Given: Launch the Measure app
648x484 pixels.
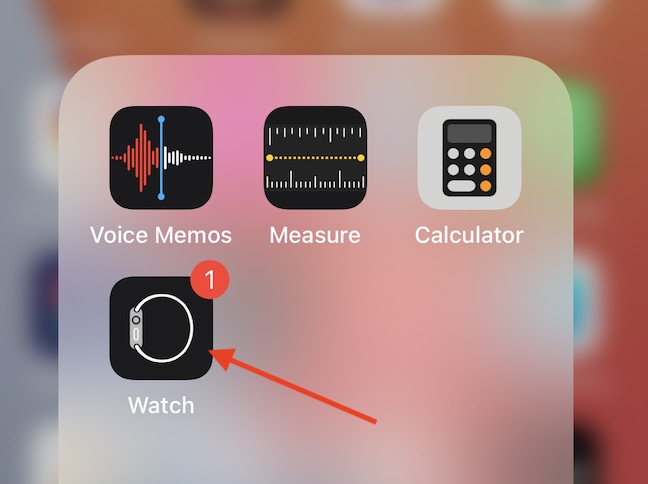Looking at the screenshot, I should pyautogui.click(x=315, y=157).
